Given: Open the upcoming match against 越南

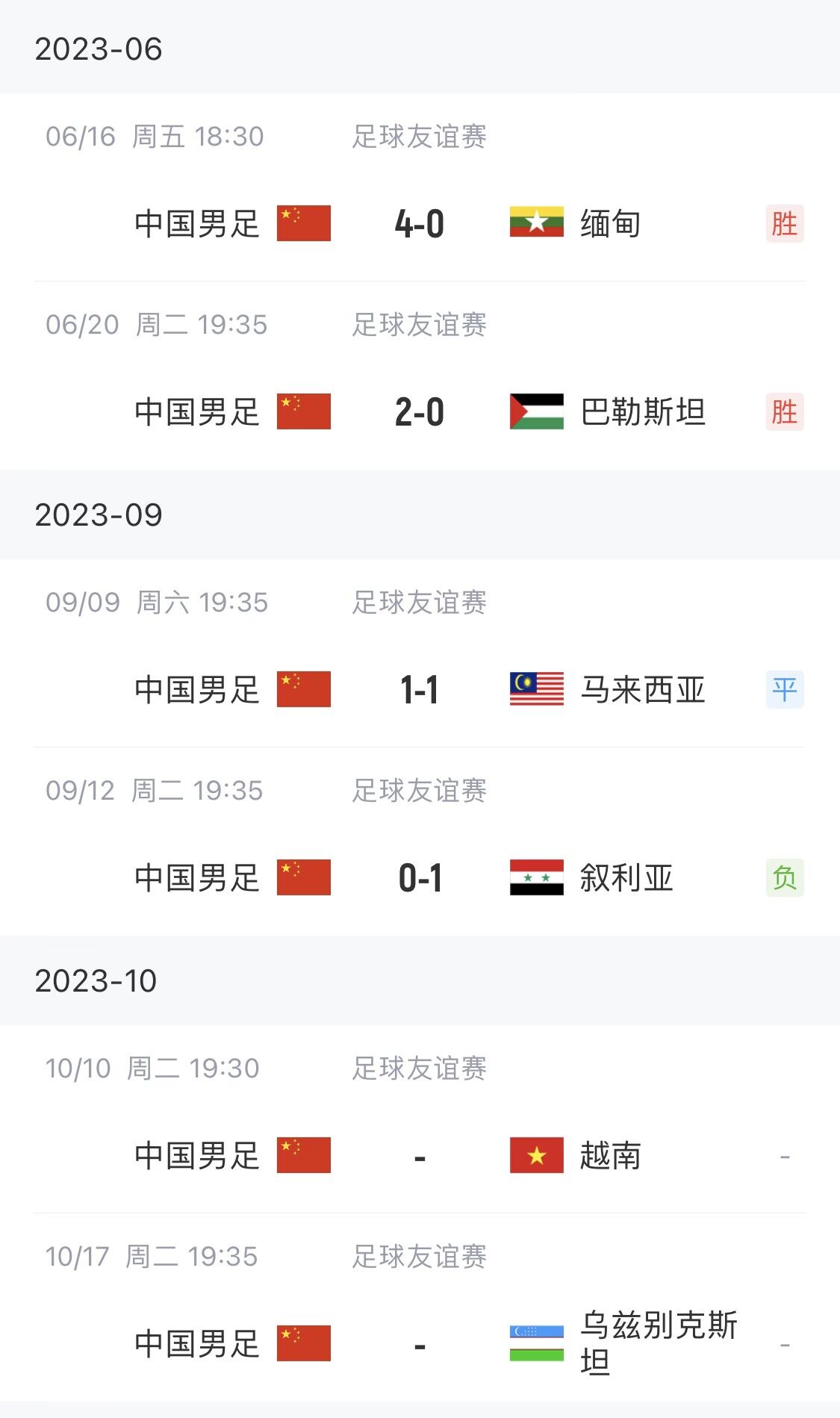Looking at the screenshot, I should click(420, 1119).
